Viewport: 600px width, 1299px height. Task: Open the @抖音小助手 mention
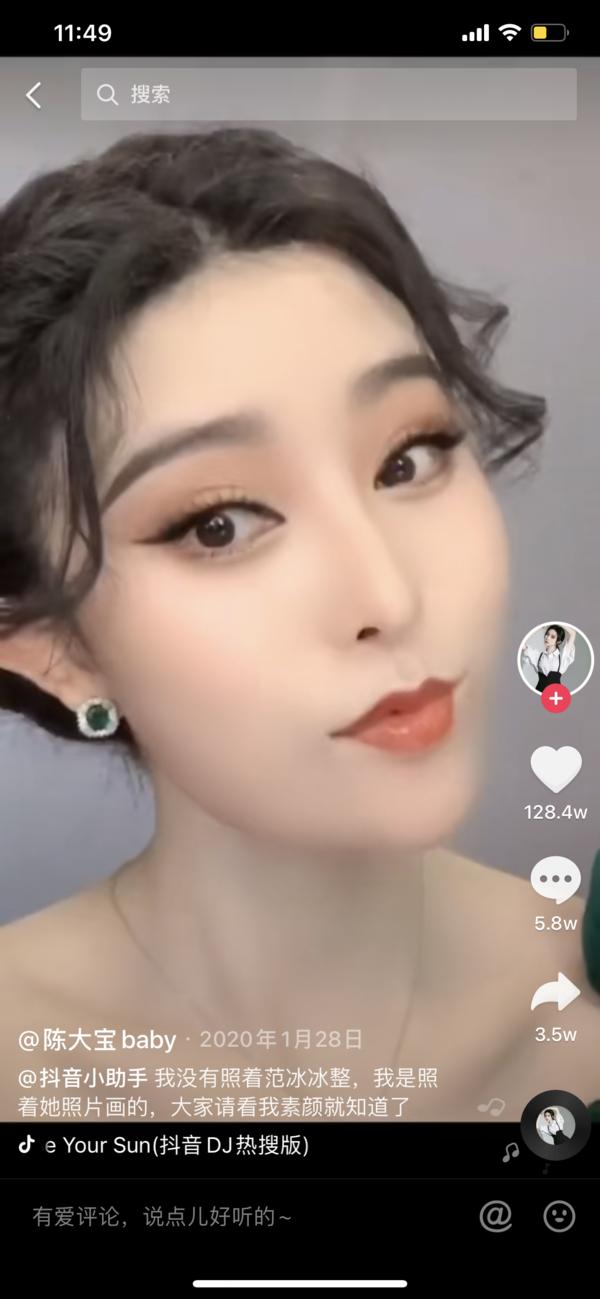click(83, 1078)
